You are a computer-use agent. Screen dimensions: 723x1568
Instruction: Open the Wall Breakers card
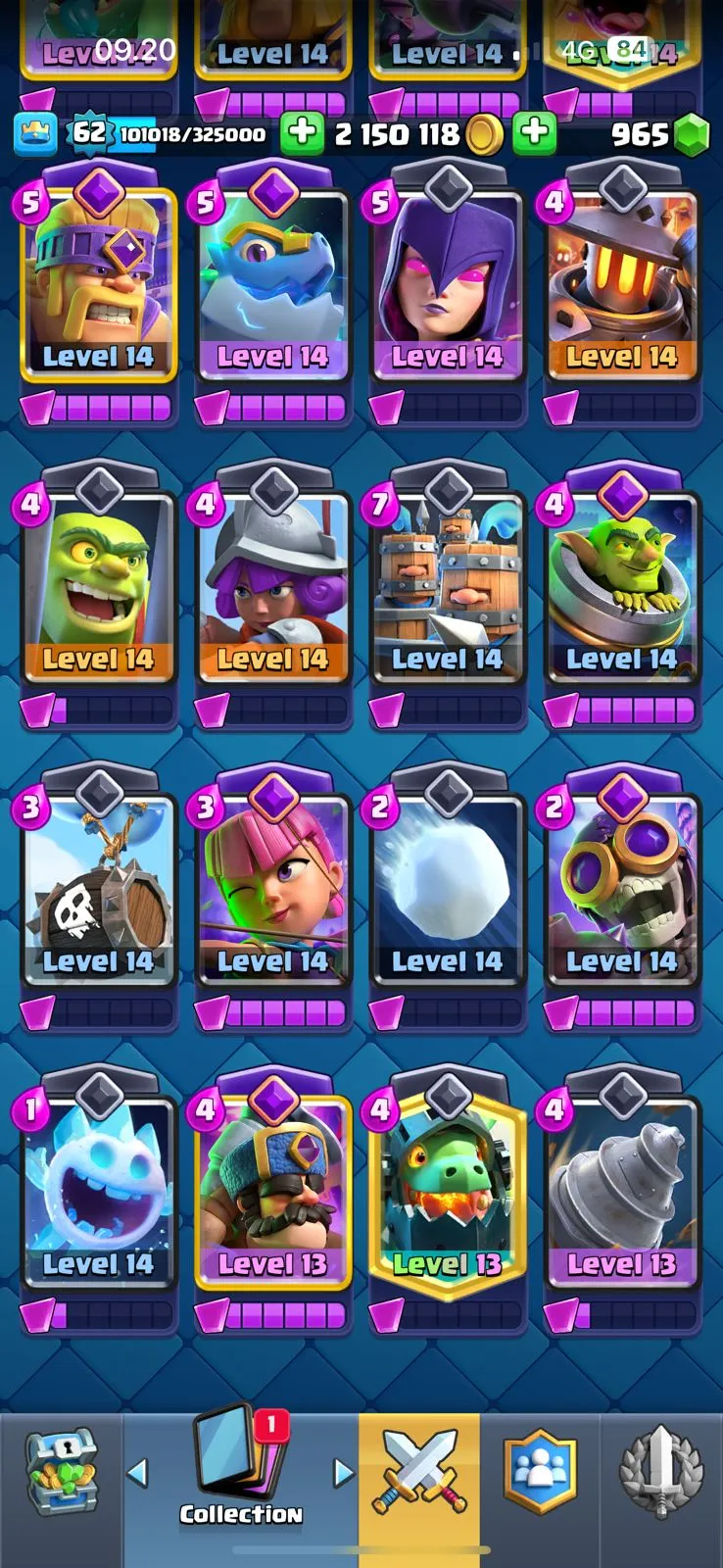(x=622, y=890)
